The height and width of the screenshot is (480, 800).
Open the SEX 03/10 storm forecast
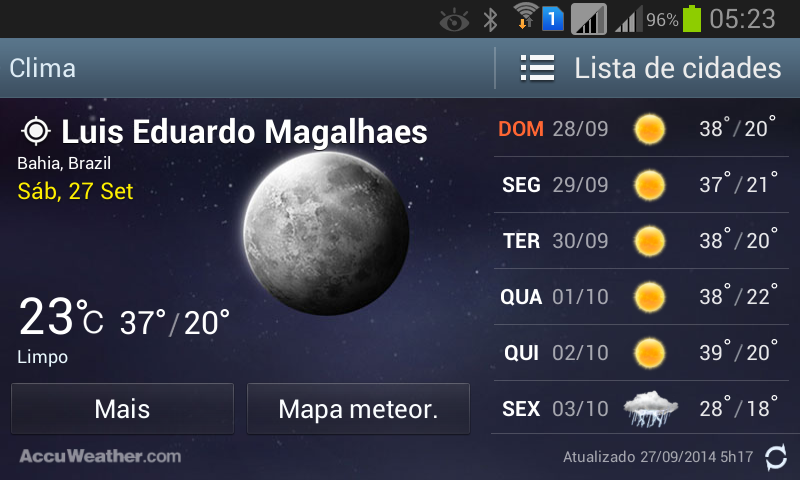(x=640, y=409)
